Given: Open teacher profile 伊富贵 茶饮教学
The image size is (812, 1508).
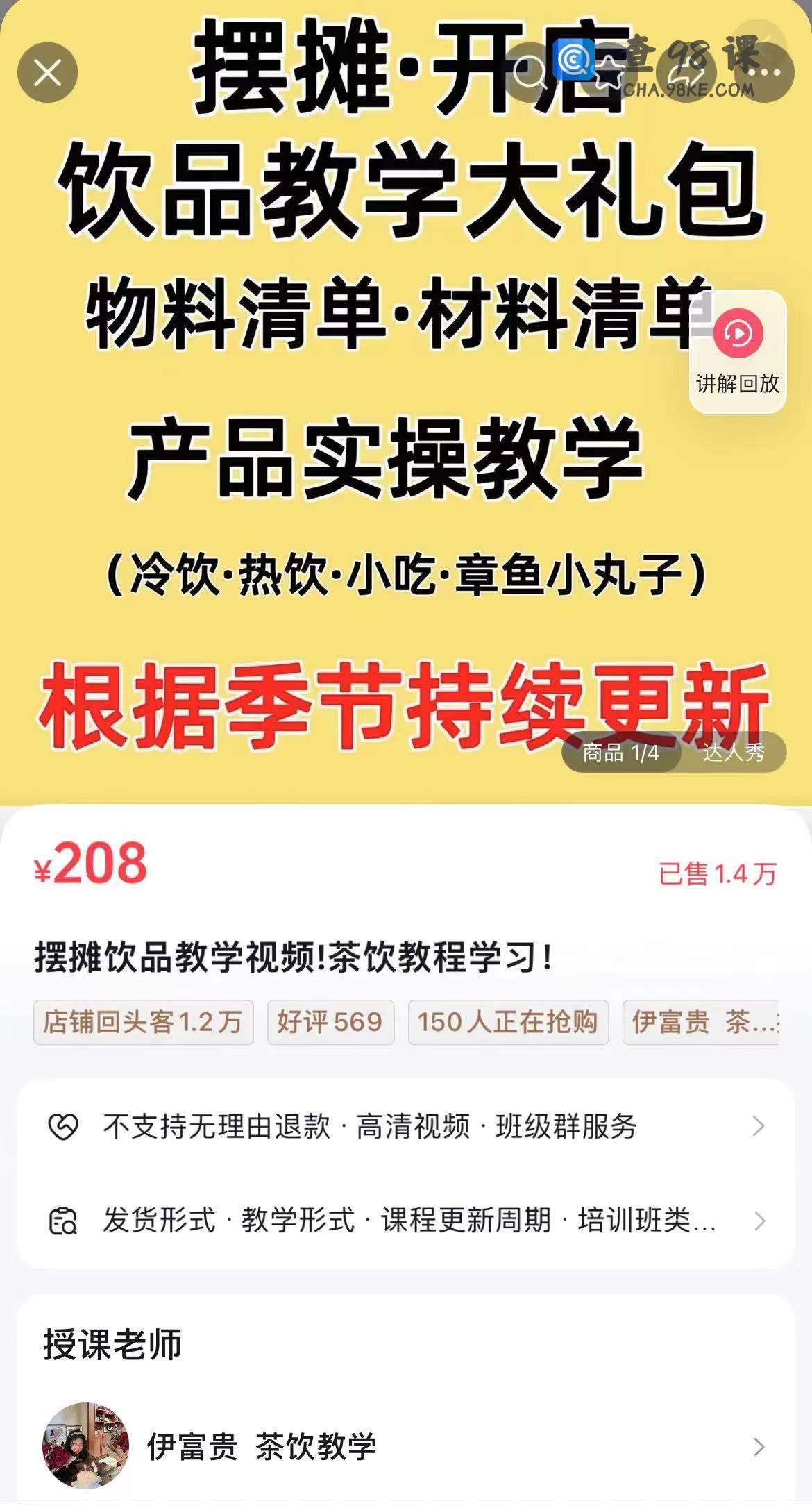Looking at the screenshot, I should [406, 1447].
